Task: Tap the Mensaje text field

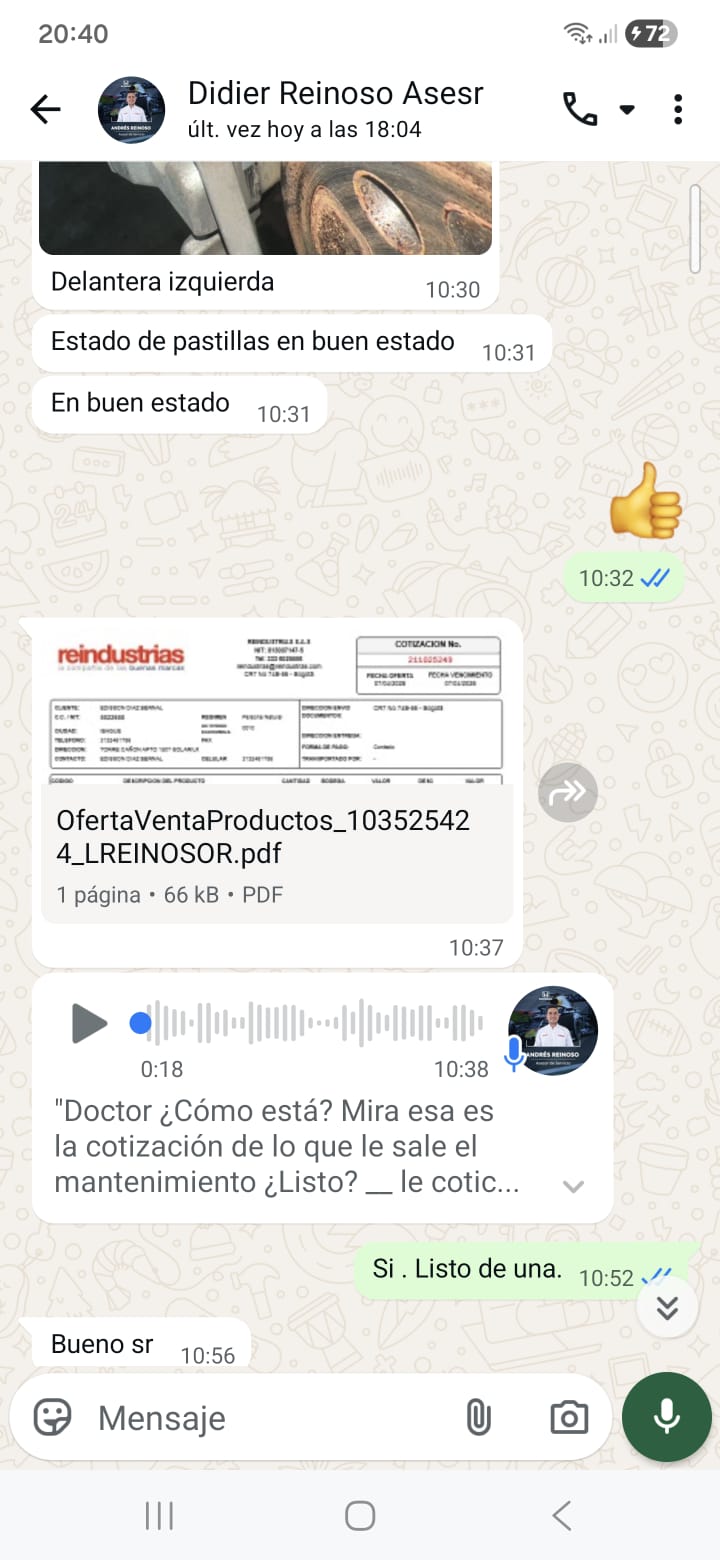Action: (270, 1417)
